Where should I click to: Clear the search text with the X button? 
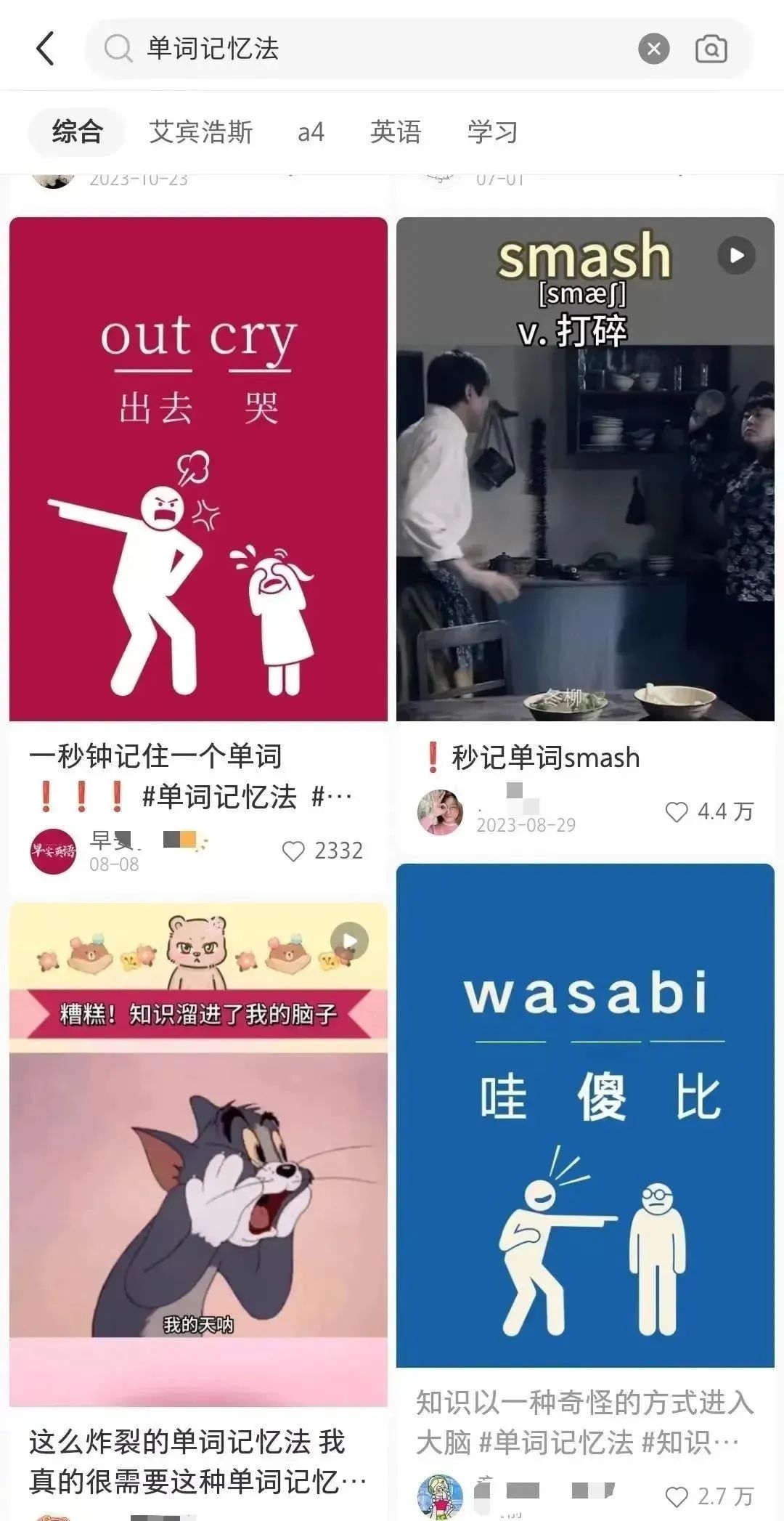[653, 49]
